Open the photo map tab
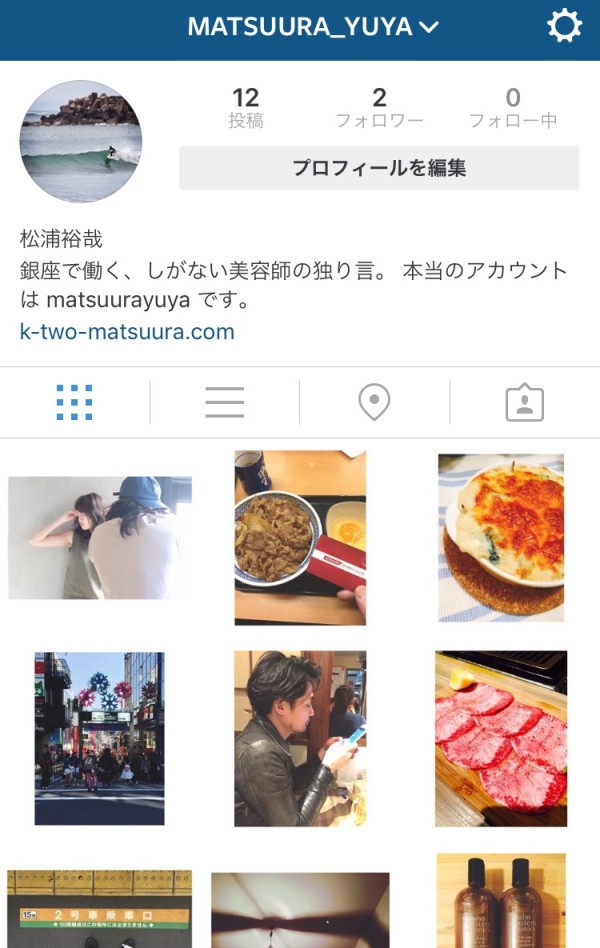Viewport: 600px width, 948px height. coord(374,402)
